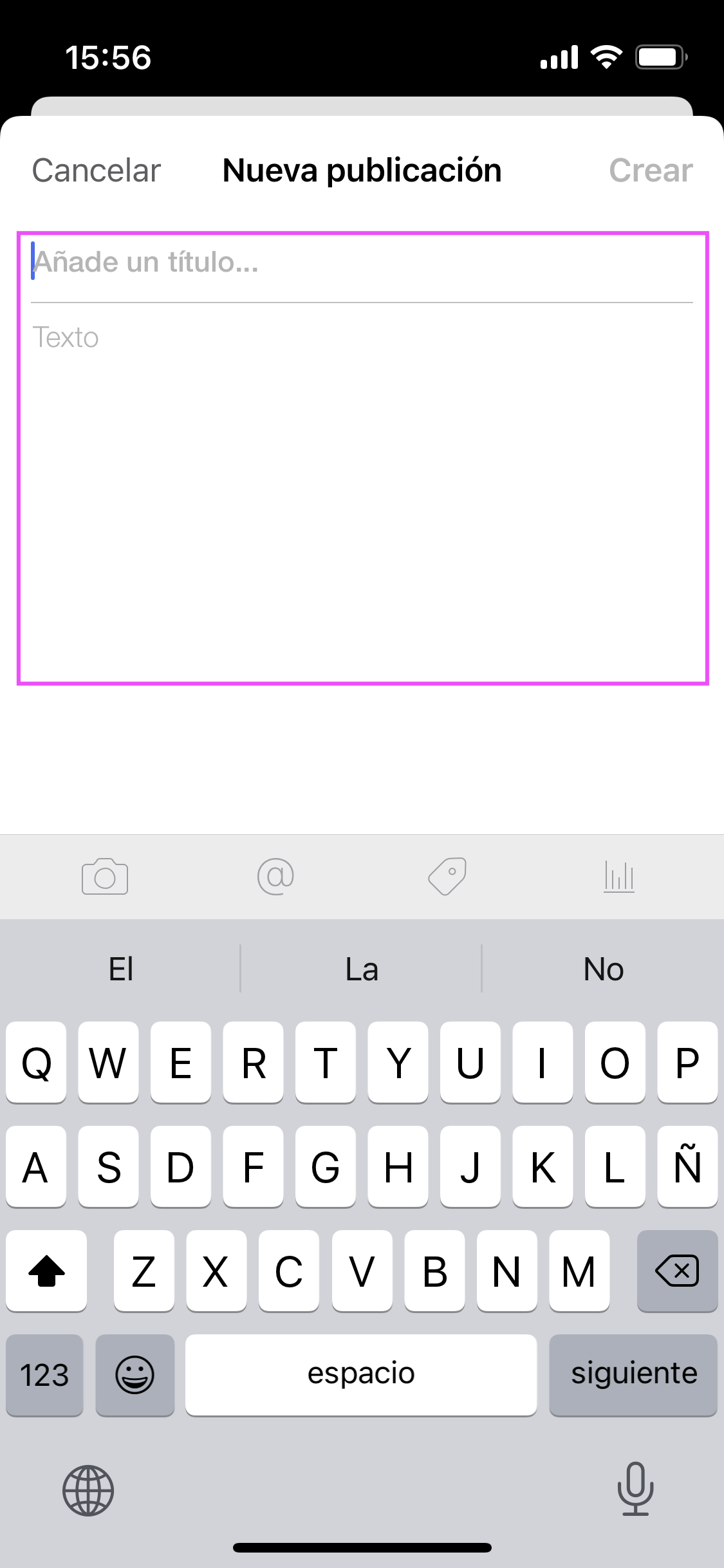Open the camera to attach a photo
The width and height of the screenshot is (724, 1568).
click(105, 877)
